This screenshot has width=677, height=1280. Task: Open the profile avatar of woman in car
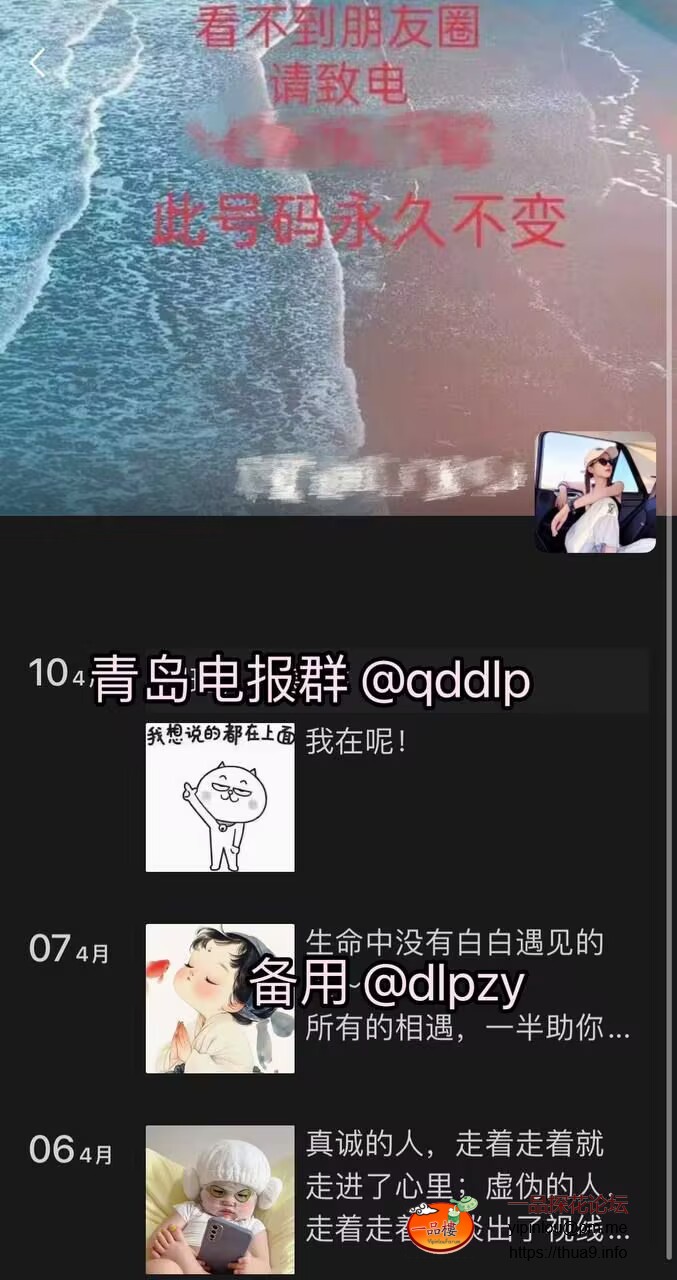click(595, 492)
